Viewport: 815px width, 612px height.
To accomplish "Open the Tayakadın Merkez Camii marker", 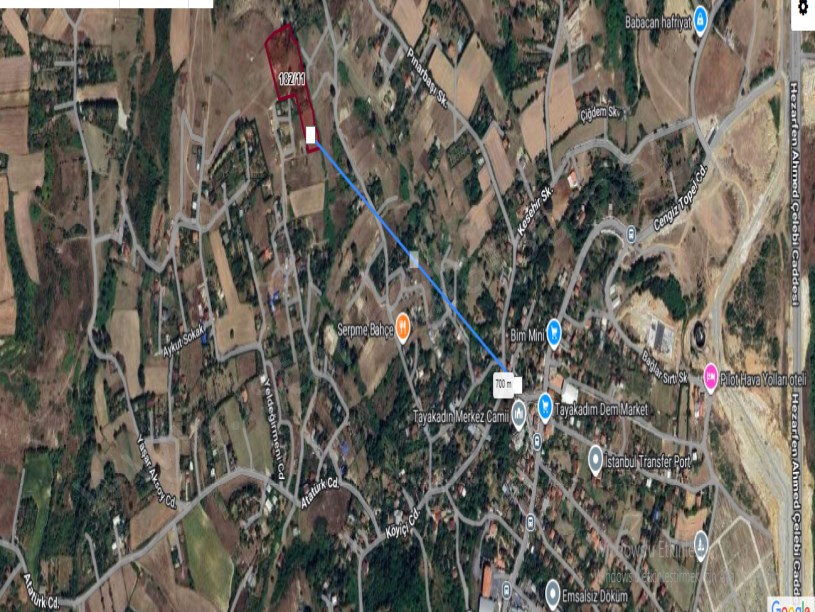I will point(519,414).
